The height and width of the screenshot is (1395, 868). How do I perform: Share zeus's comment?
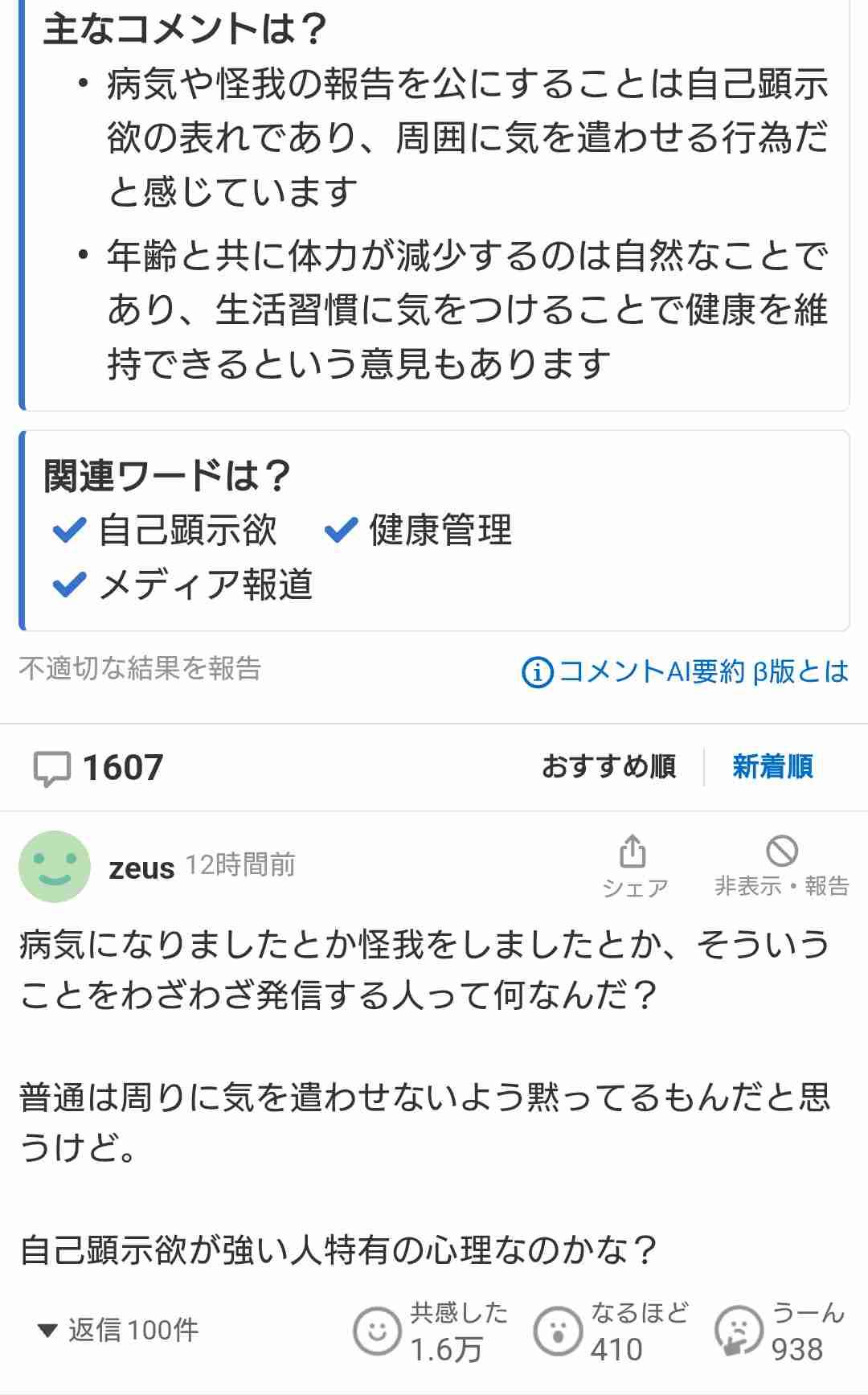point(635,866)
